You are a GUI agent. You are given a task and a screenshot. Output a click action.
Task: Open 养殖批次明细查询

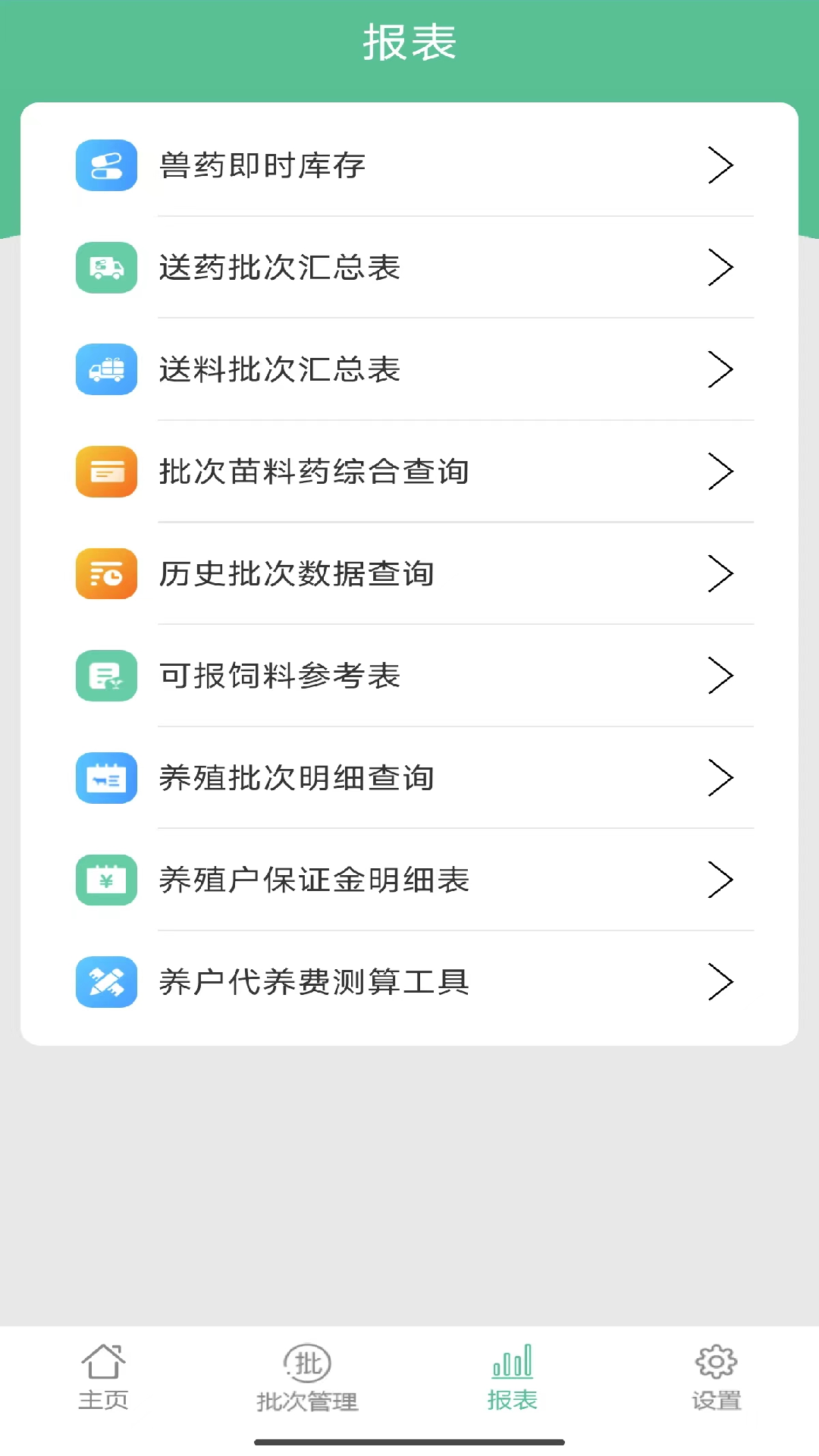(x=409, y=778)
